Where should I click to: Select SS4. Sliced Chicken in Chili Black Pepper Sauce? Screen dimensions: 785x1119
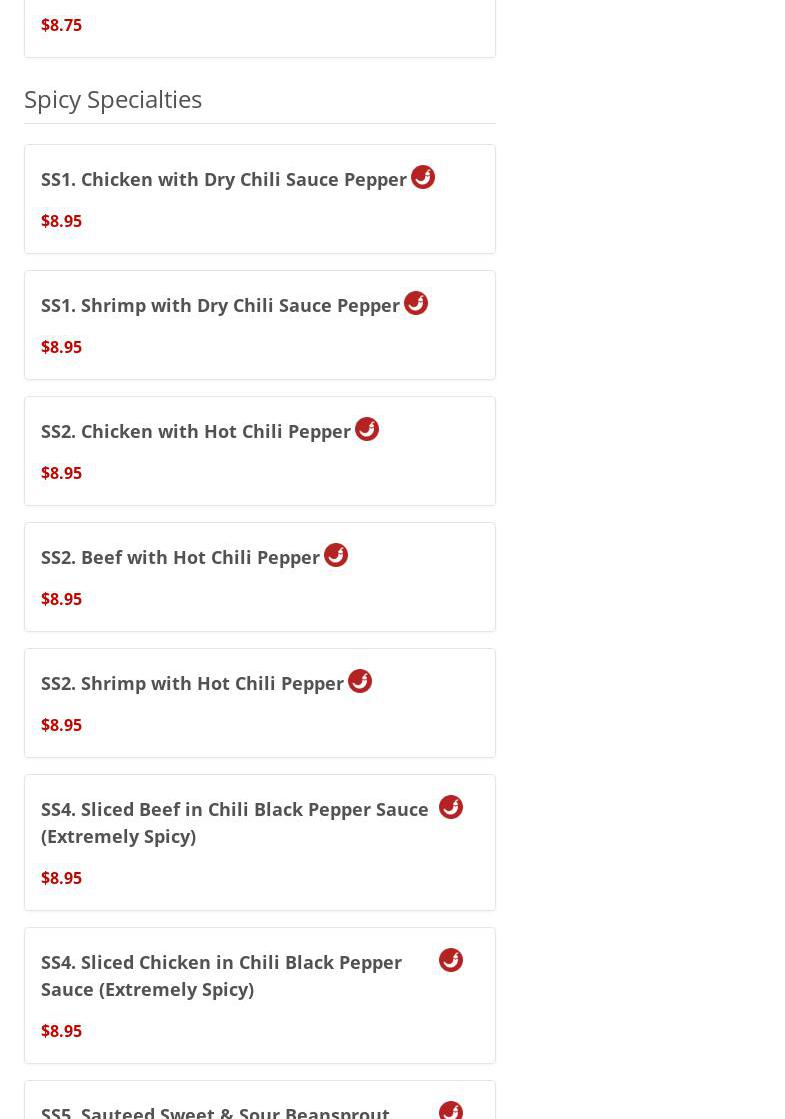pyautogui.click(x=221, y=975)
